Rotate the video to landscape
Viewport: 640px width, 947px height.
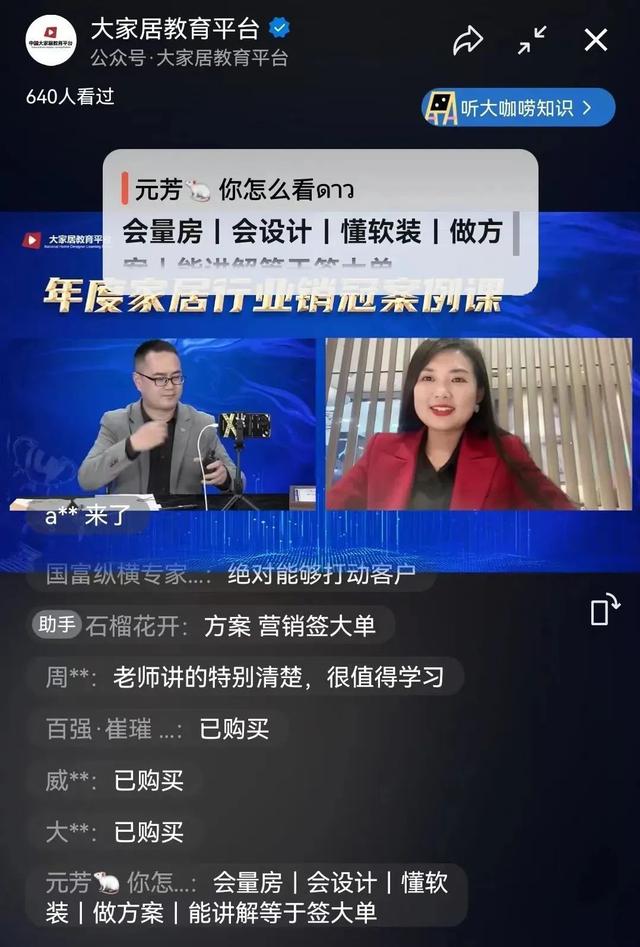[x=604, y=609]
